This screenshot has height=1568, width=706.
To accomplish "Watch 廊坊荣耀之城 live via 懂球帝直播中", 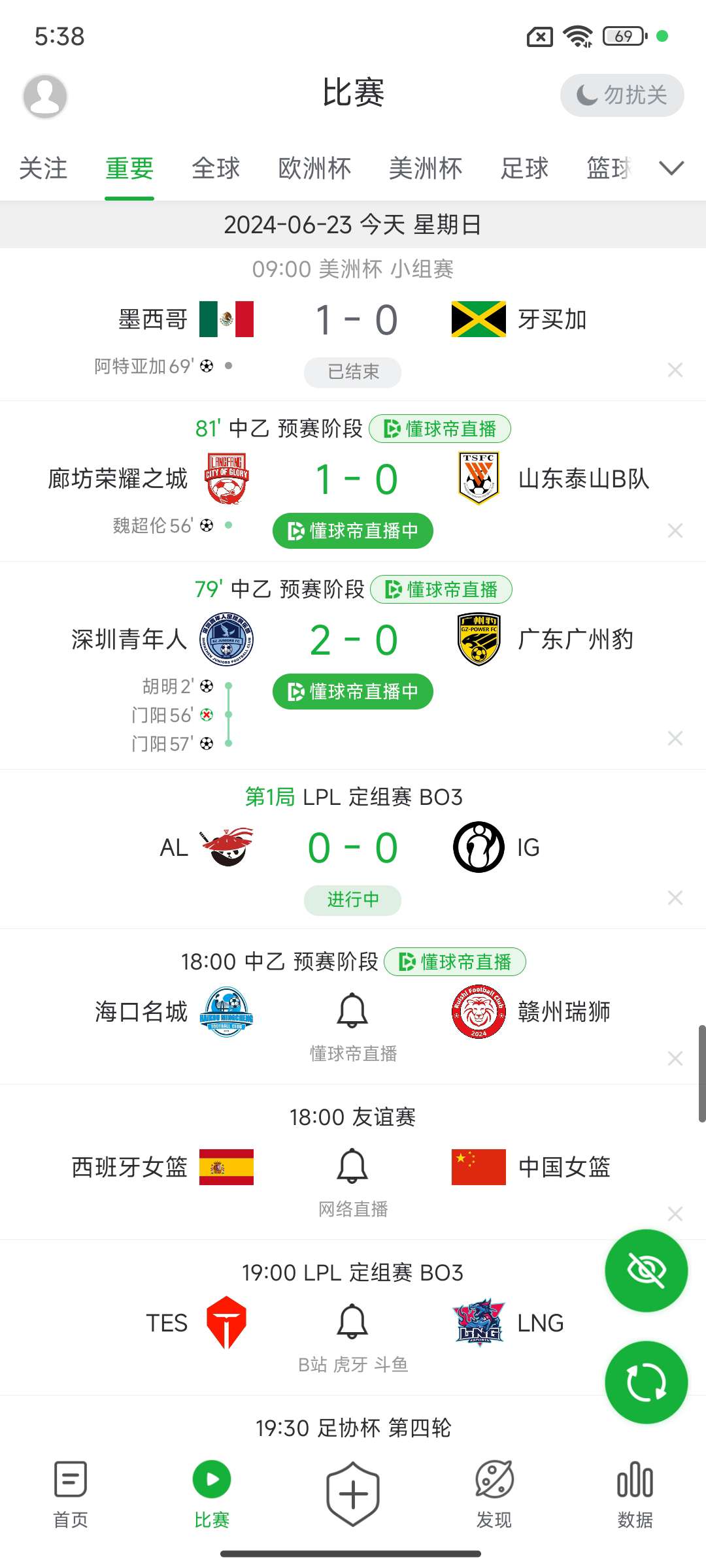I will pos(353,531).
